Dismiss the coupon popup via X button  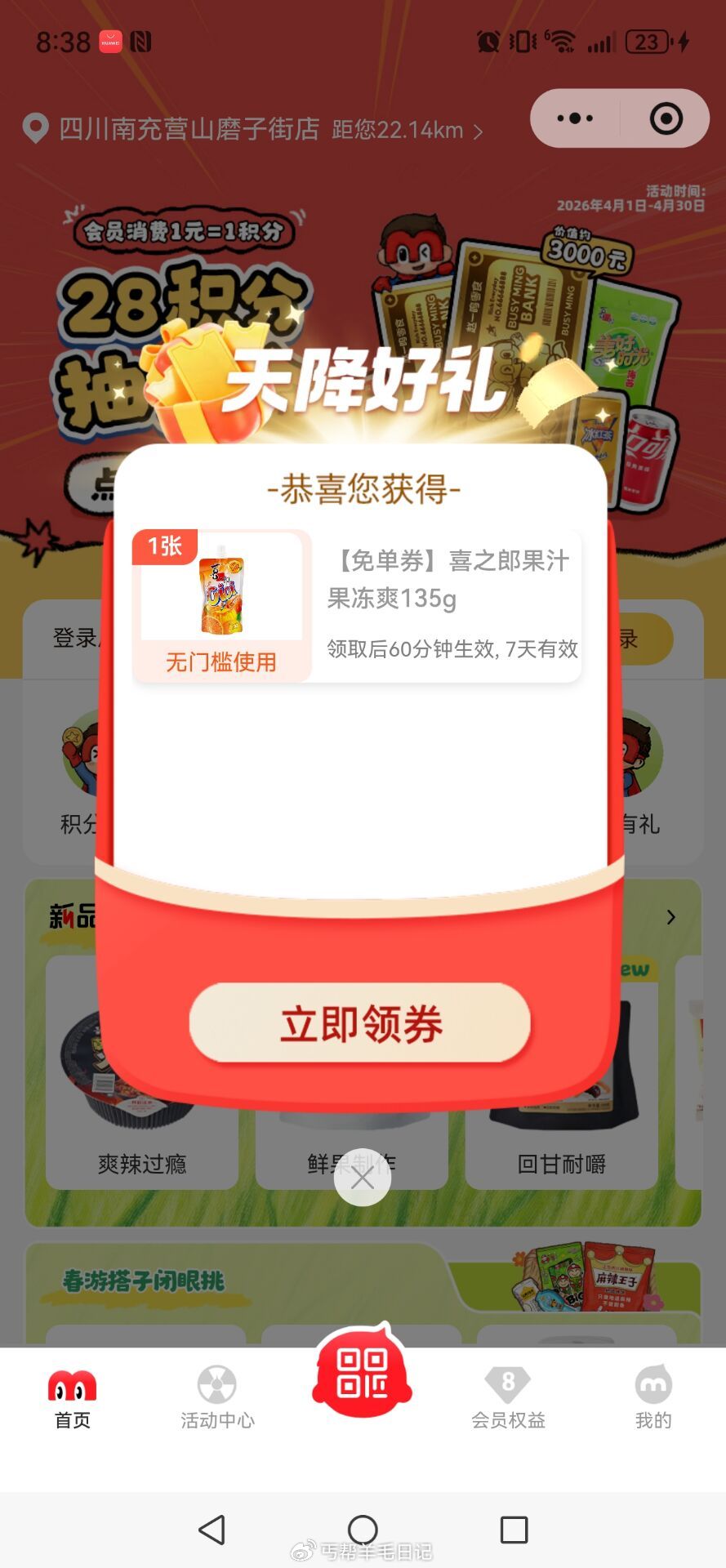pos(362,1176)
